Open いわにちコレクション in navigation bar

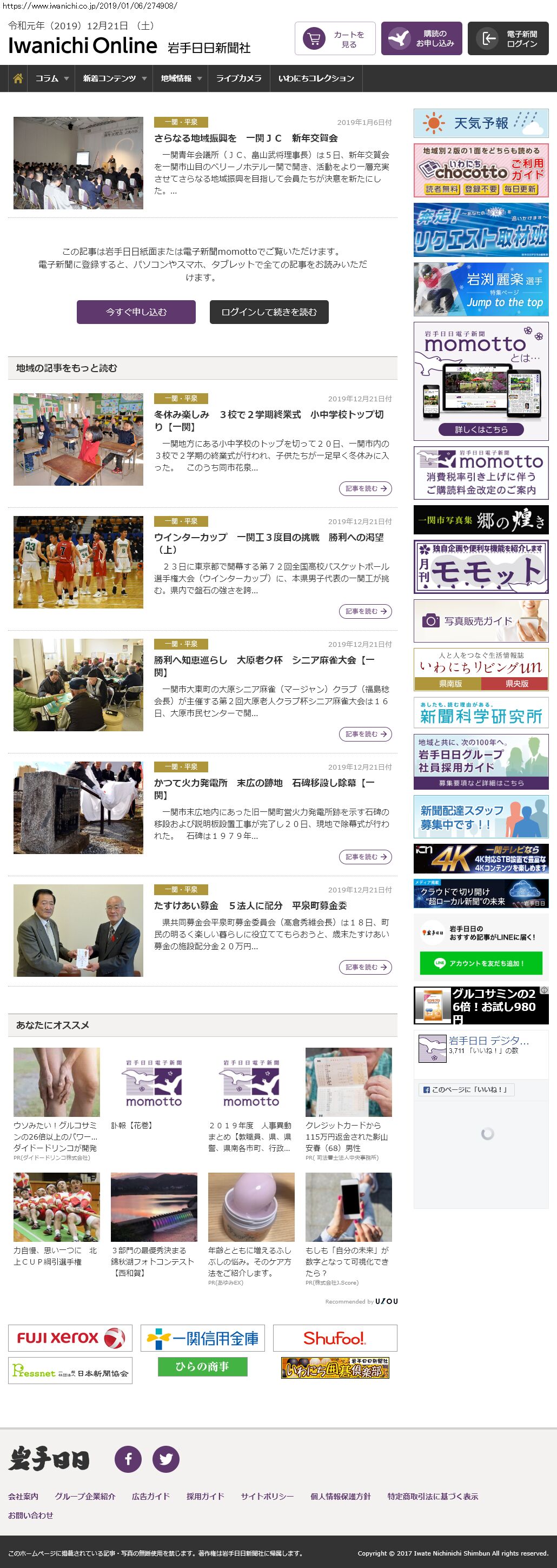point(316,78)
